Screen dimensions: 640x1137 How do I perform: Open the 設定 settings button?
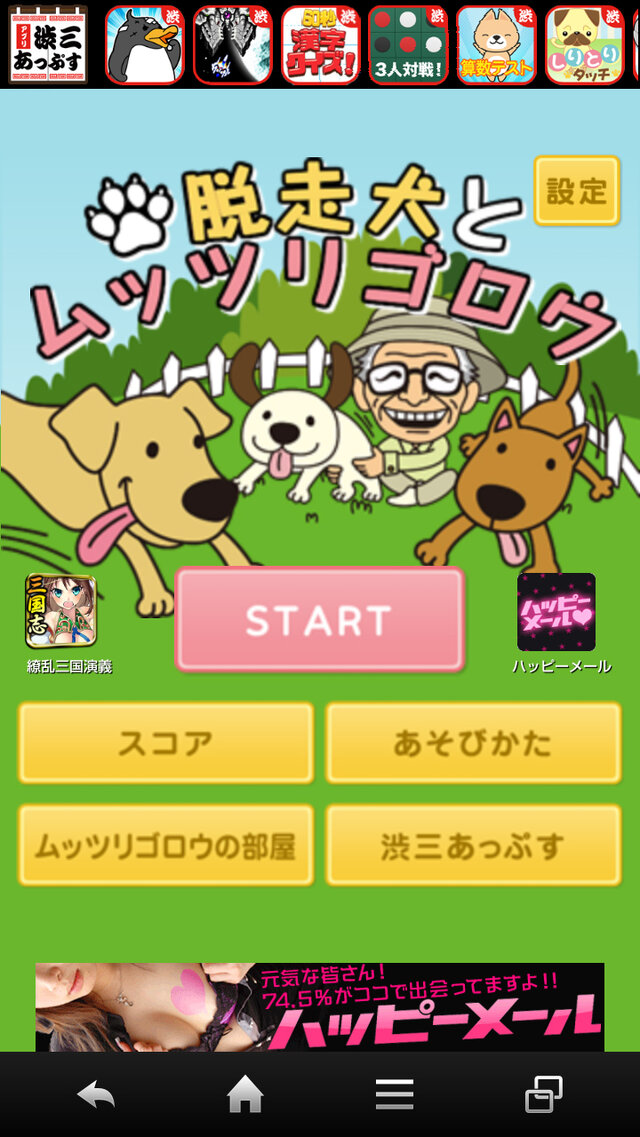point(576,190)
